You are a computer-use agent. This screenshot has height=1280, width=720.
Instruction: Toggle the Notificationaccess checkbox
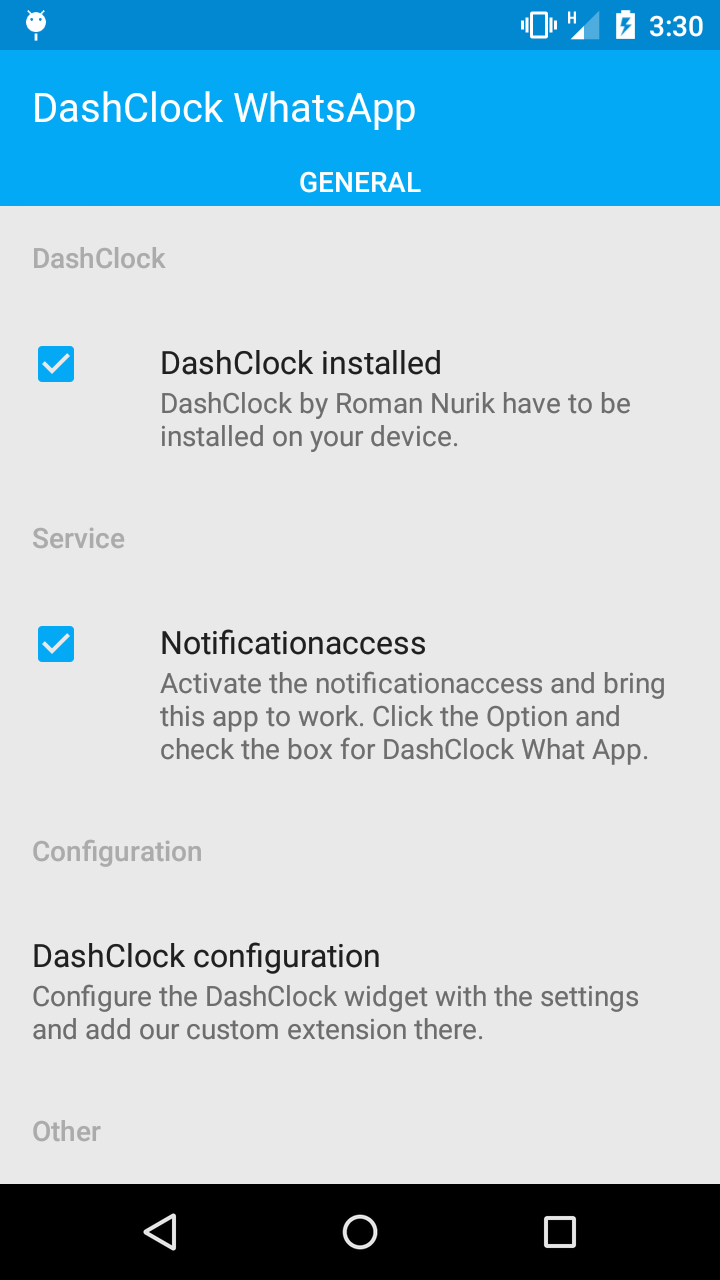click(56, 644)
